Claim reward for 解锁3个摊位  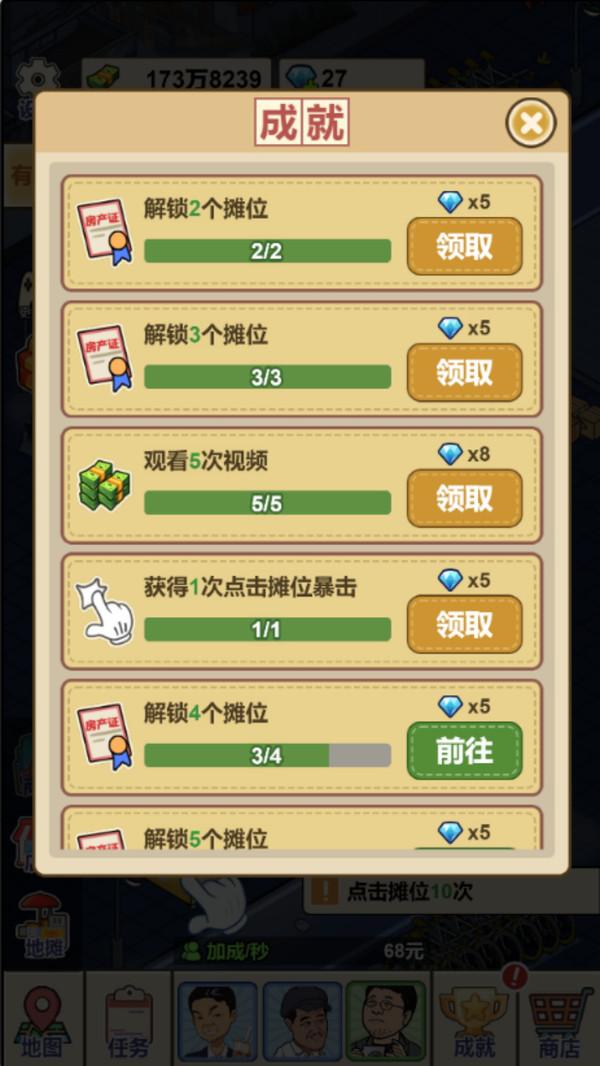(x=464, y=372)
